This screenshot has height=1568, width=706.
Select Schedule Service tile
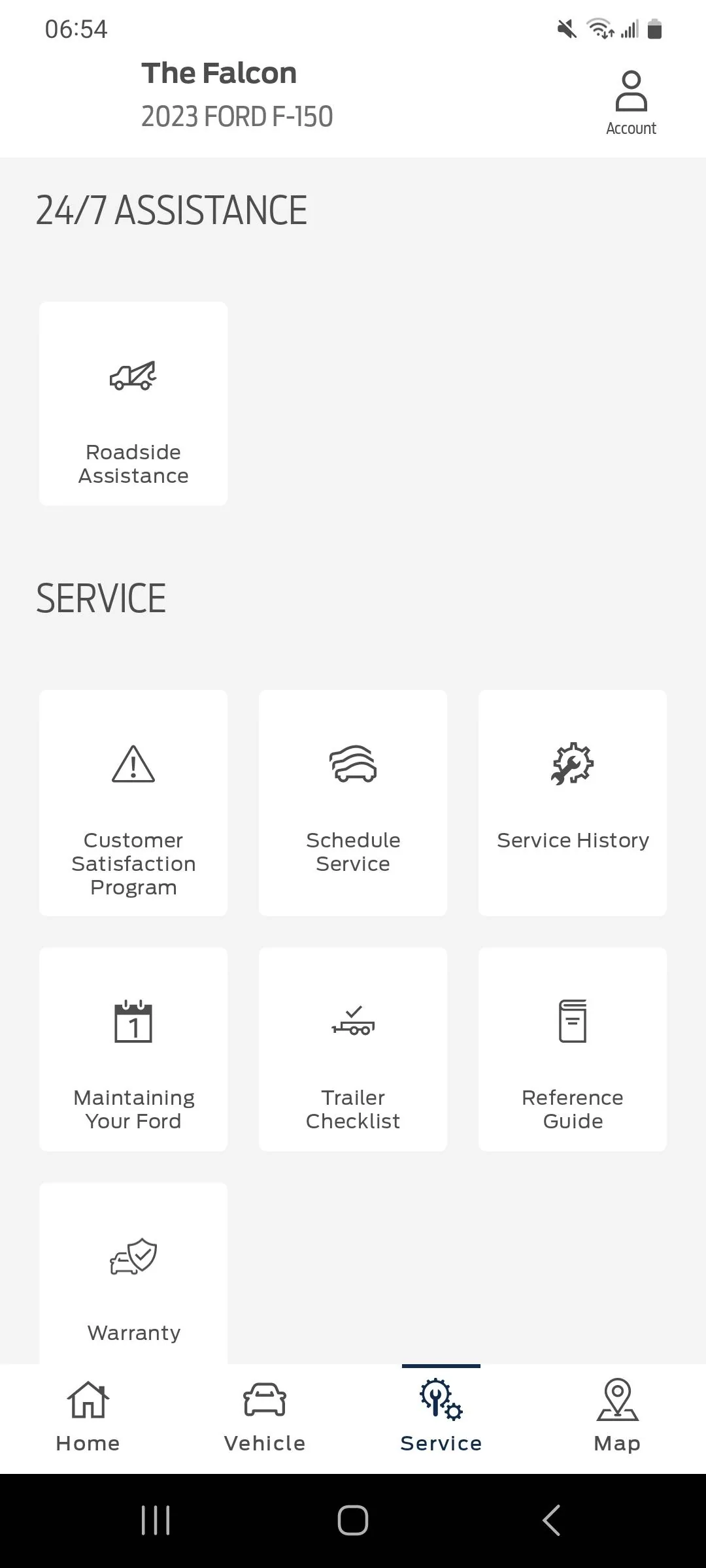tap(353, 802)
